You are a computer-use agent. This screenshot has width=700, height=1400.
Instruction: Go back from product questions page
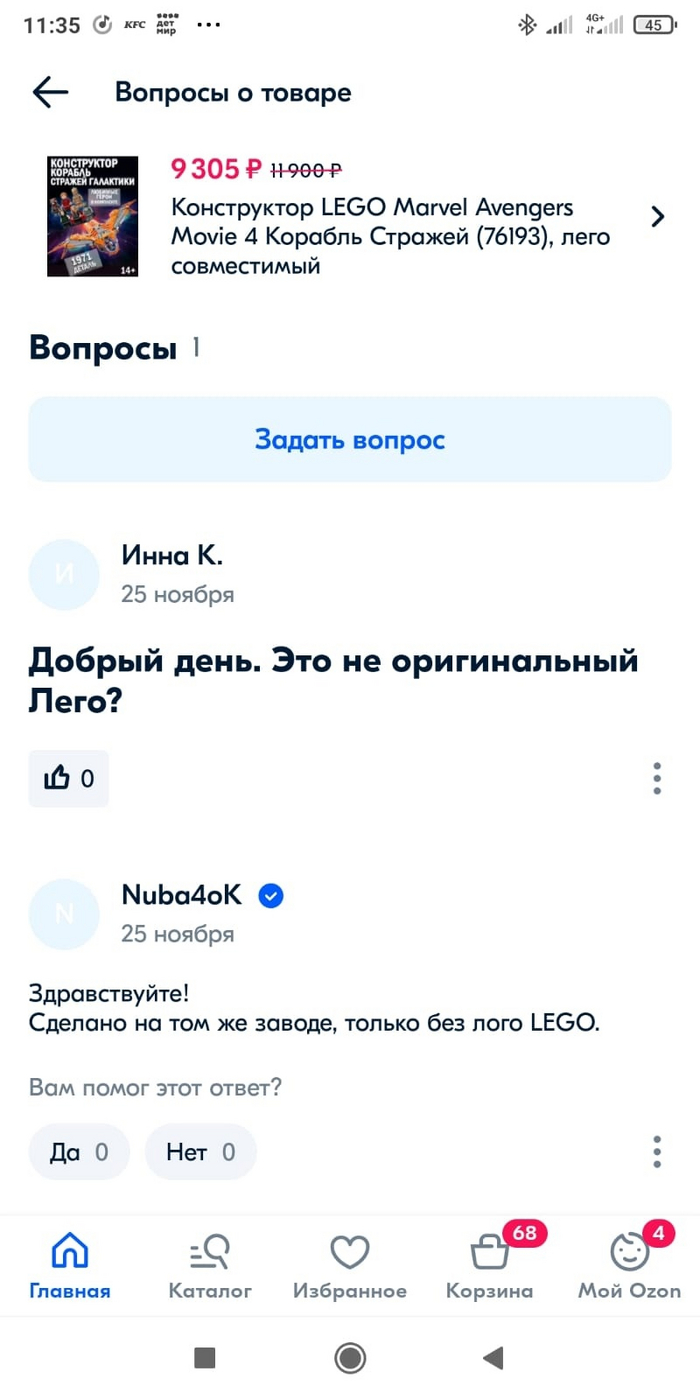[x=50, y=93]
